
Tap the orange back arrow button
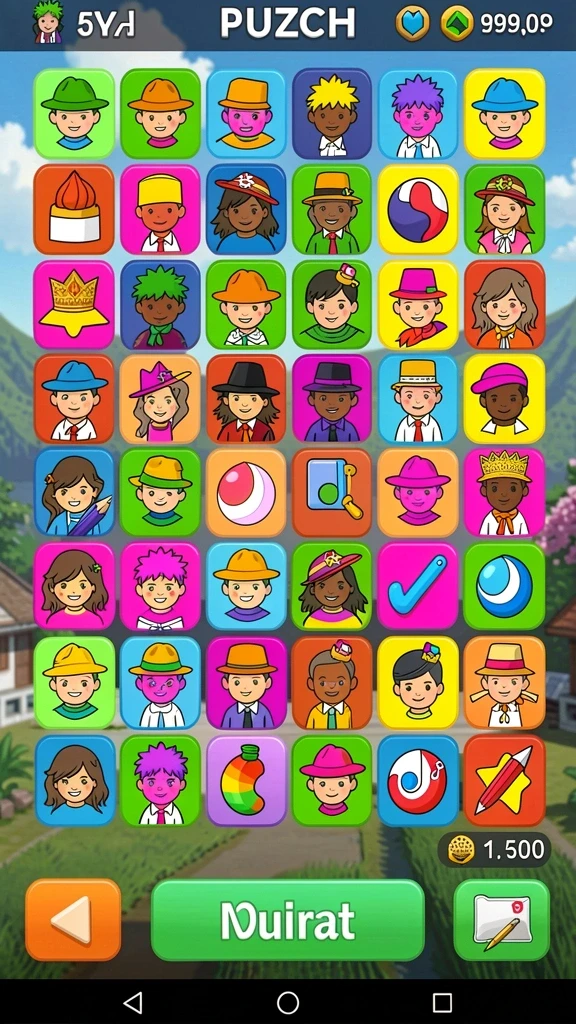[x=73, y=920]
